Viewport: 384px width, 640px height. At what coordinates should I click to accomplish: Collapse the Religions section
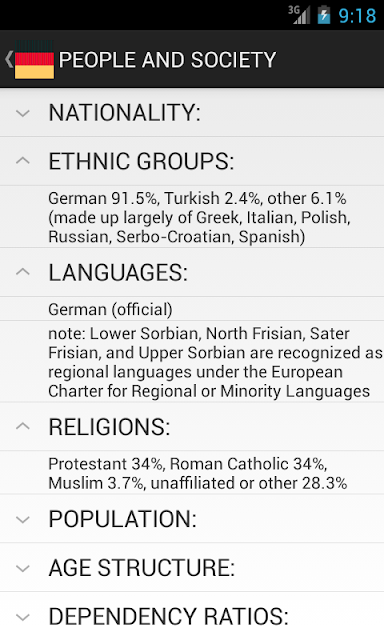click(192, 427)
